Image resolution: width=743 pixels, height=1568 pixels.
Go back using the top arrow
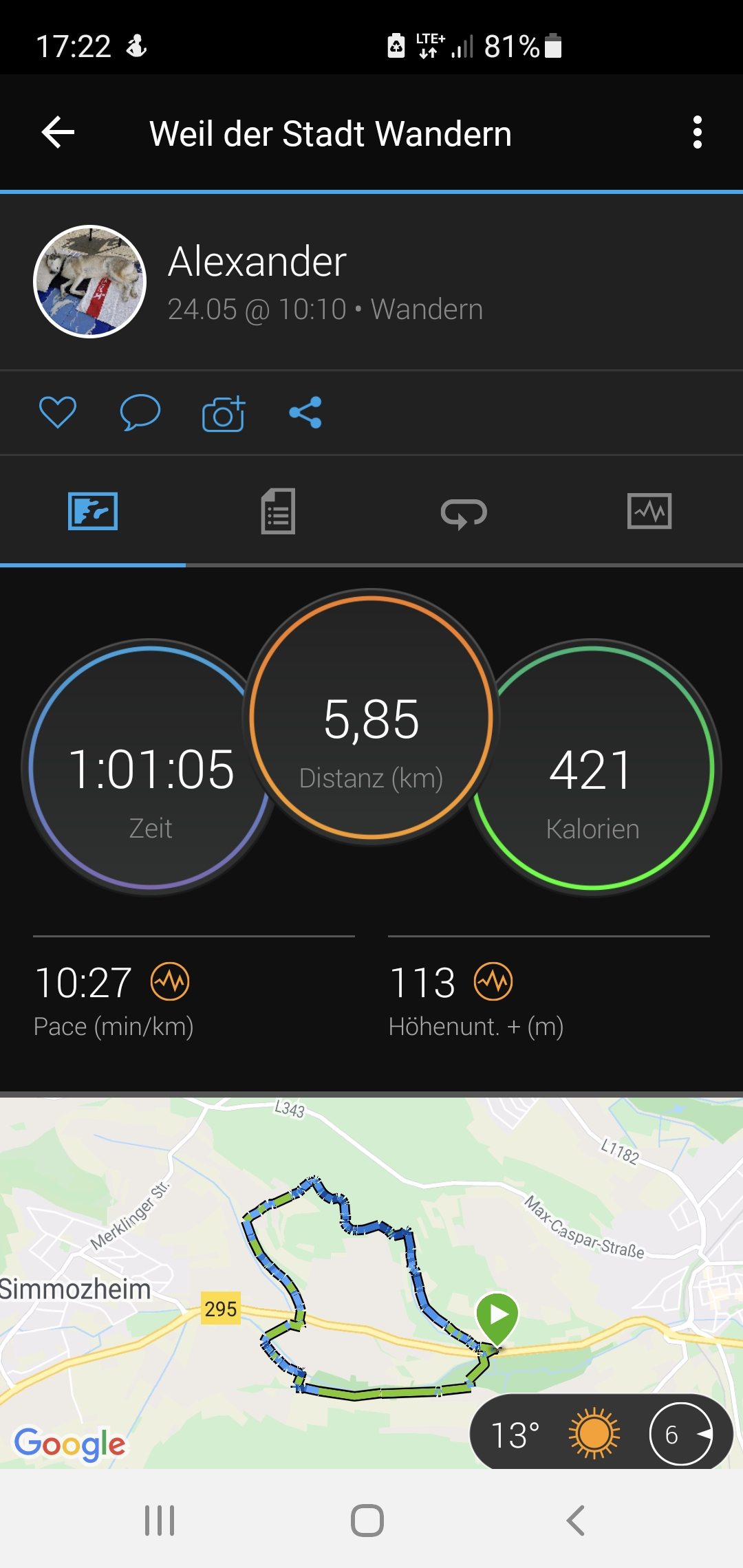pos(58,133)
